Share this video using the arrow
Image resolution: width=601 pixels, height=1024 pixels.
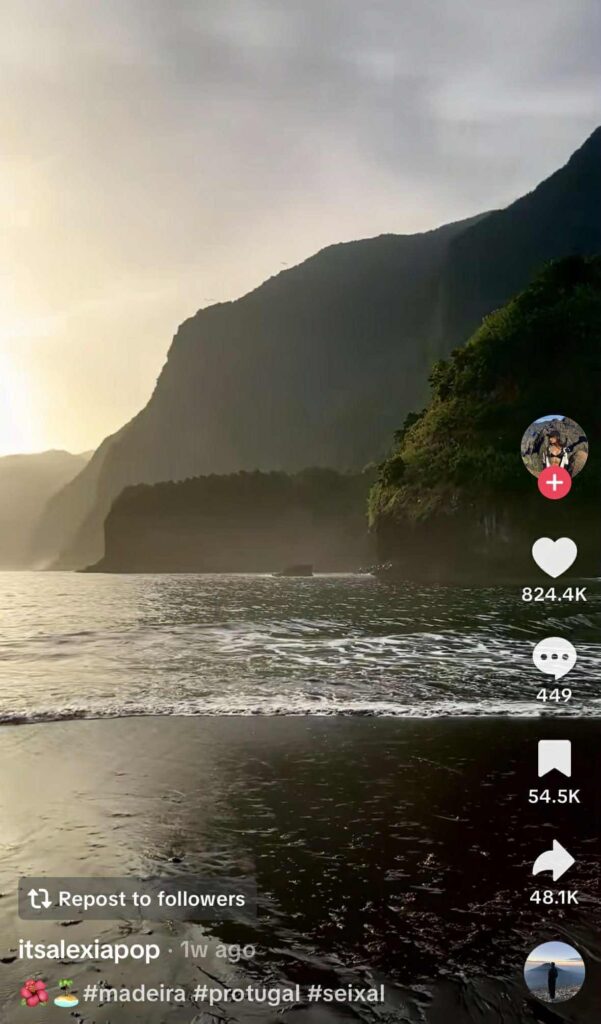tap(554, 861)
